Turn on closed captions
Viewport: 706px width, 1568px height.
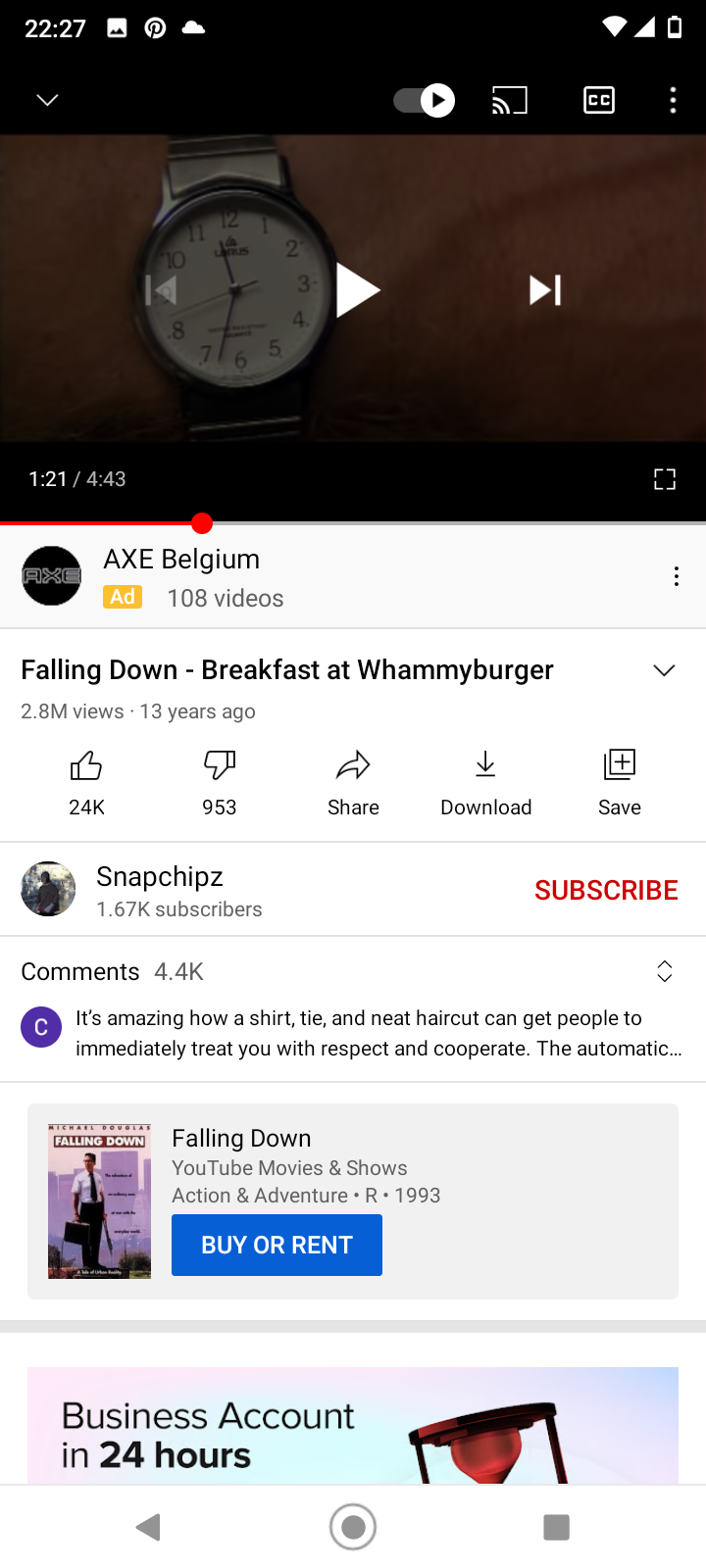pyautogui.click(x=599, y=100)
